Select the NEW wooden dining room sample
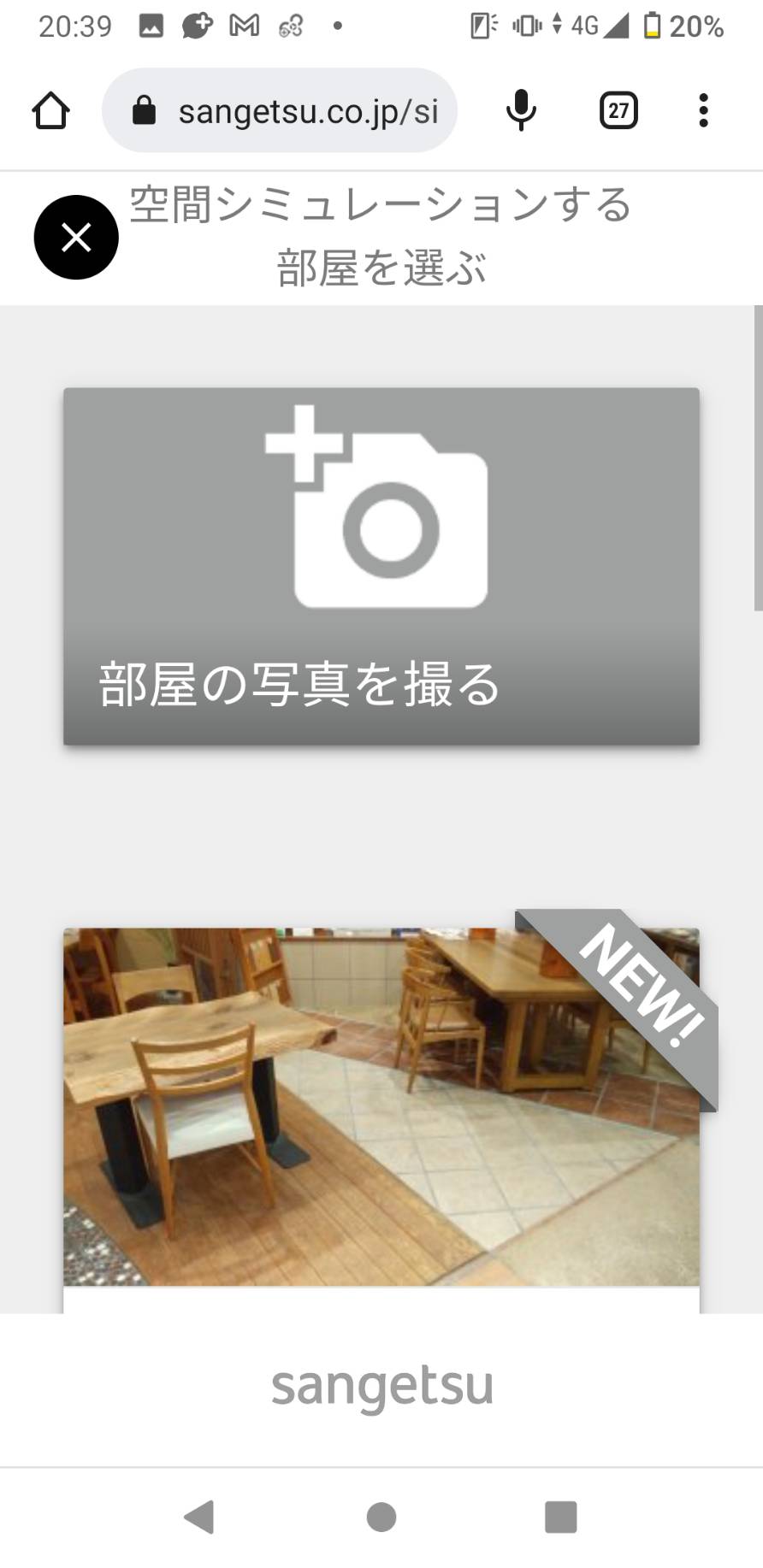 tap(381, 1107)
